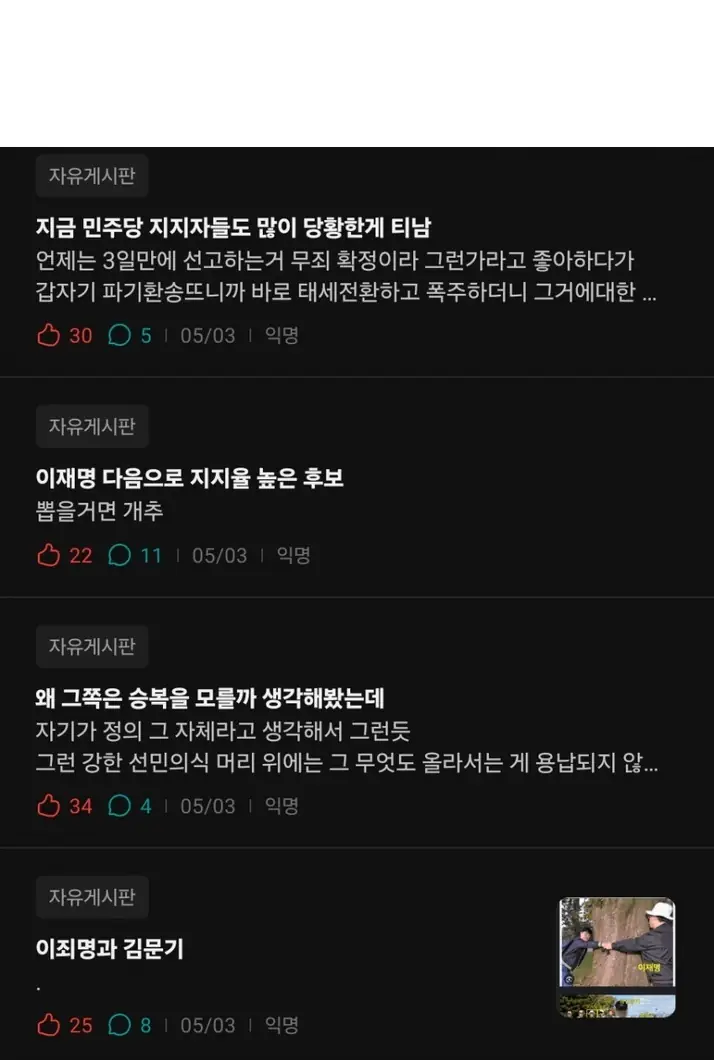Open post '이죄명과 김문기'
714x1063 pixels.
109,949
